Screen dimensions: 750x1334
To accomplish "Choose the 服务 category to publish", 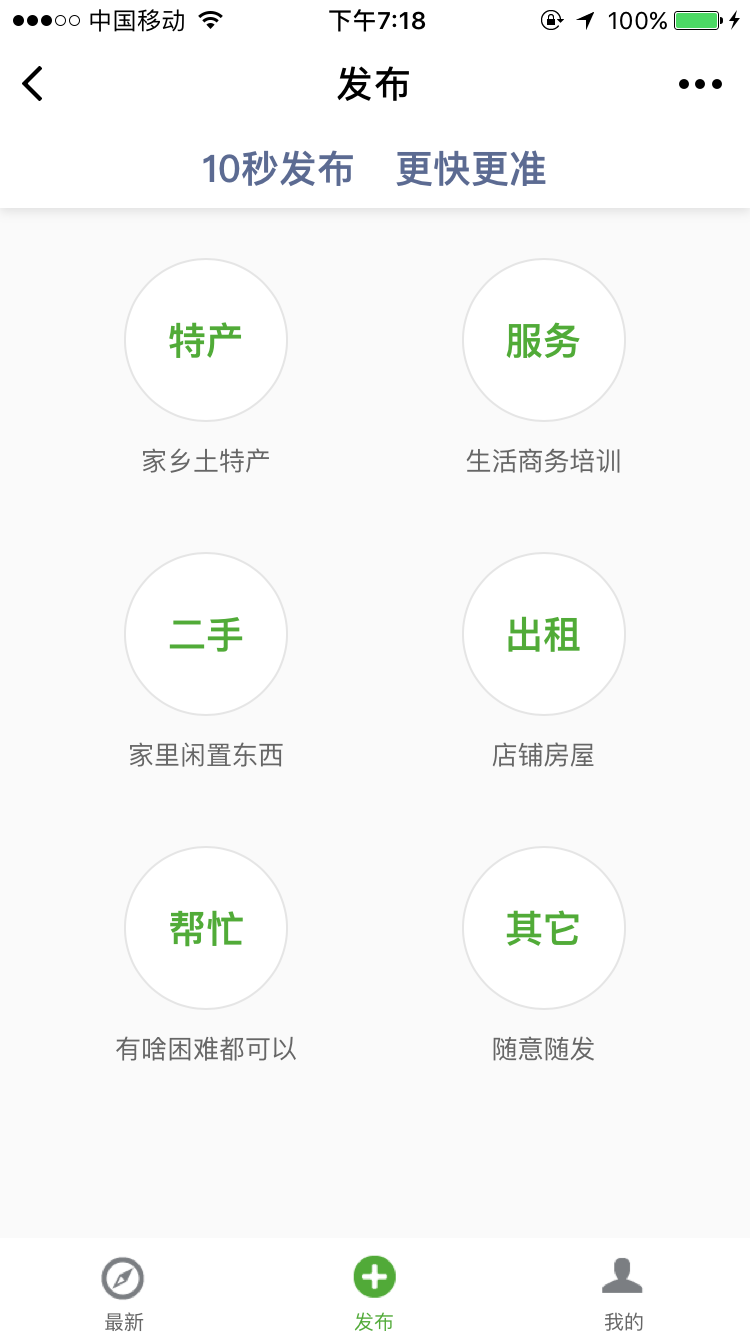I will 544,340.
